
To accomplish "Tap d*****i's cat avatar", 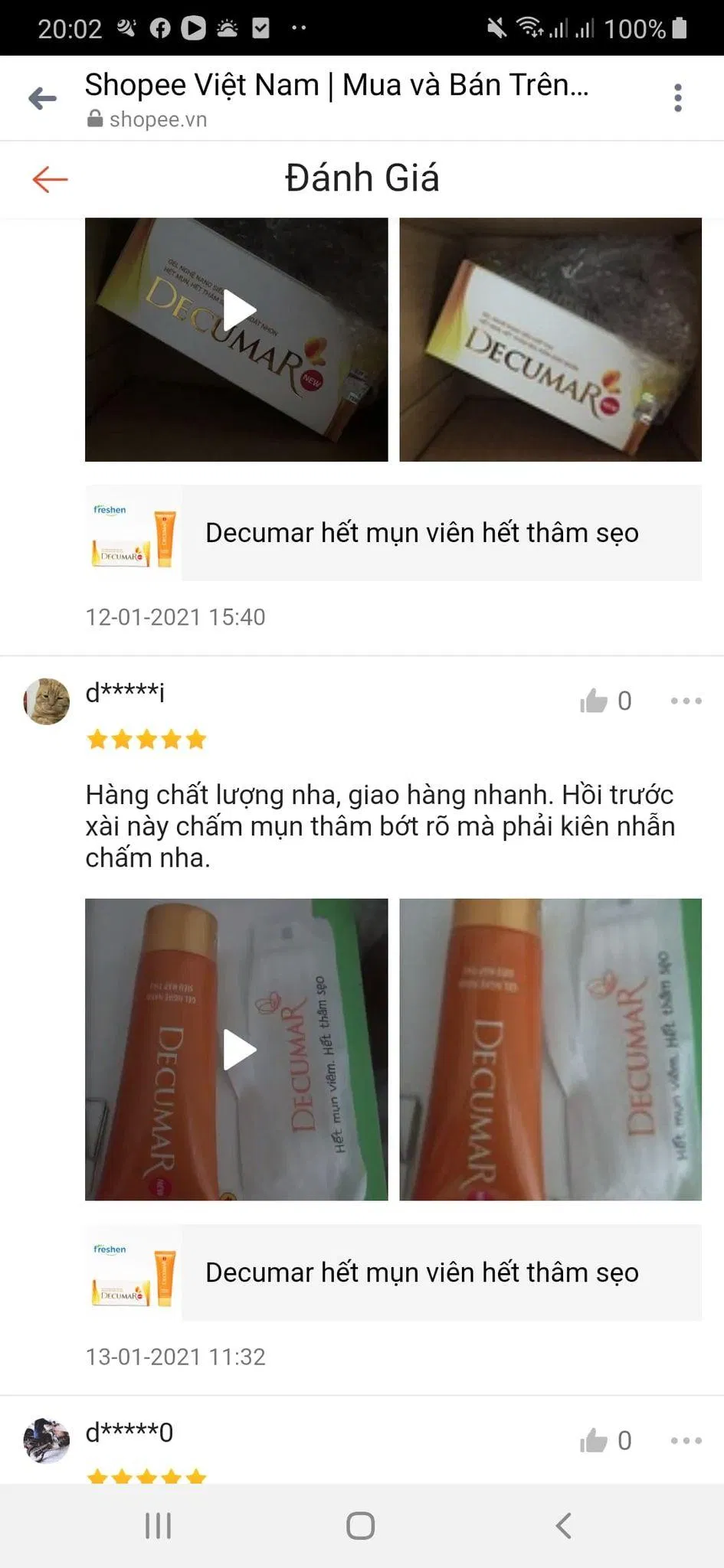I will click(x=48, y=701).
